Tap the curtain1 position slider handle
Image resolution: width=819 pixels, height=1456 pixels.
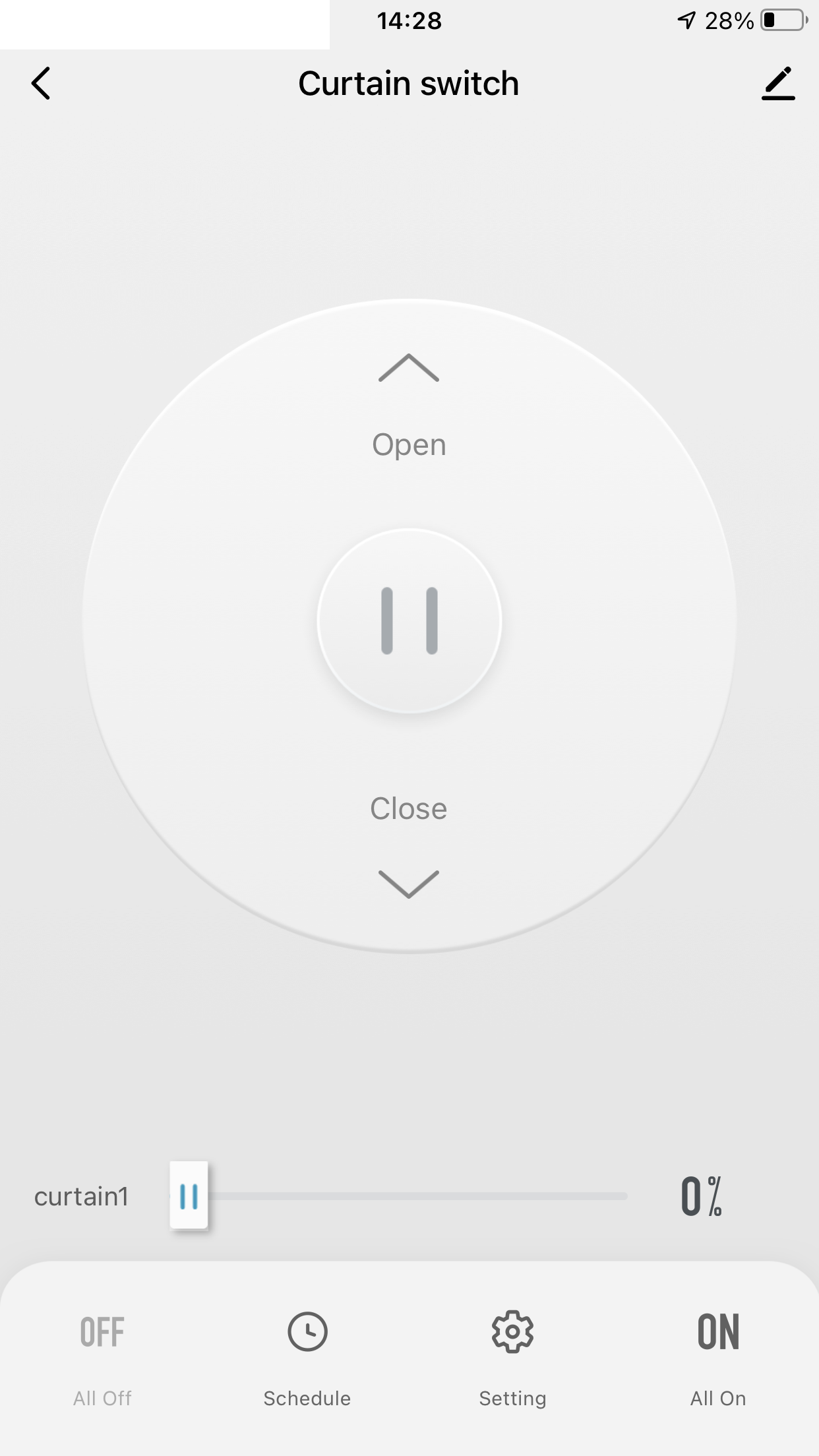(x=189, y=1196)
